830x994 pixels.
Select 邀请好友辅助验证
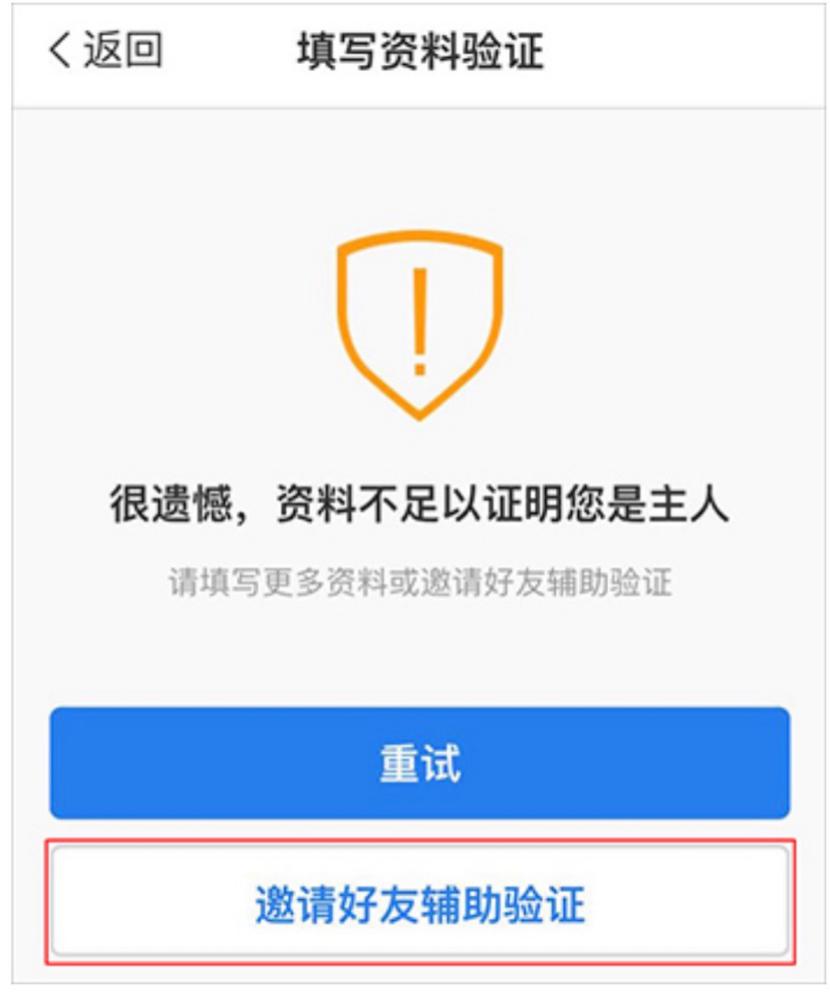[x=420, y=903]
